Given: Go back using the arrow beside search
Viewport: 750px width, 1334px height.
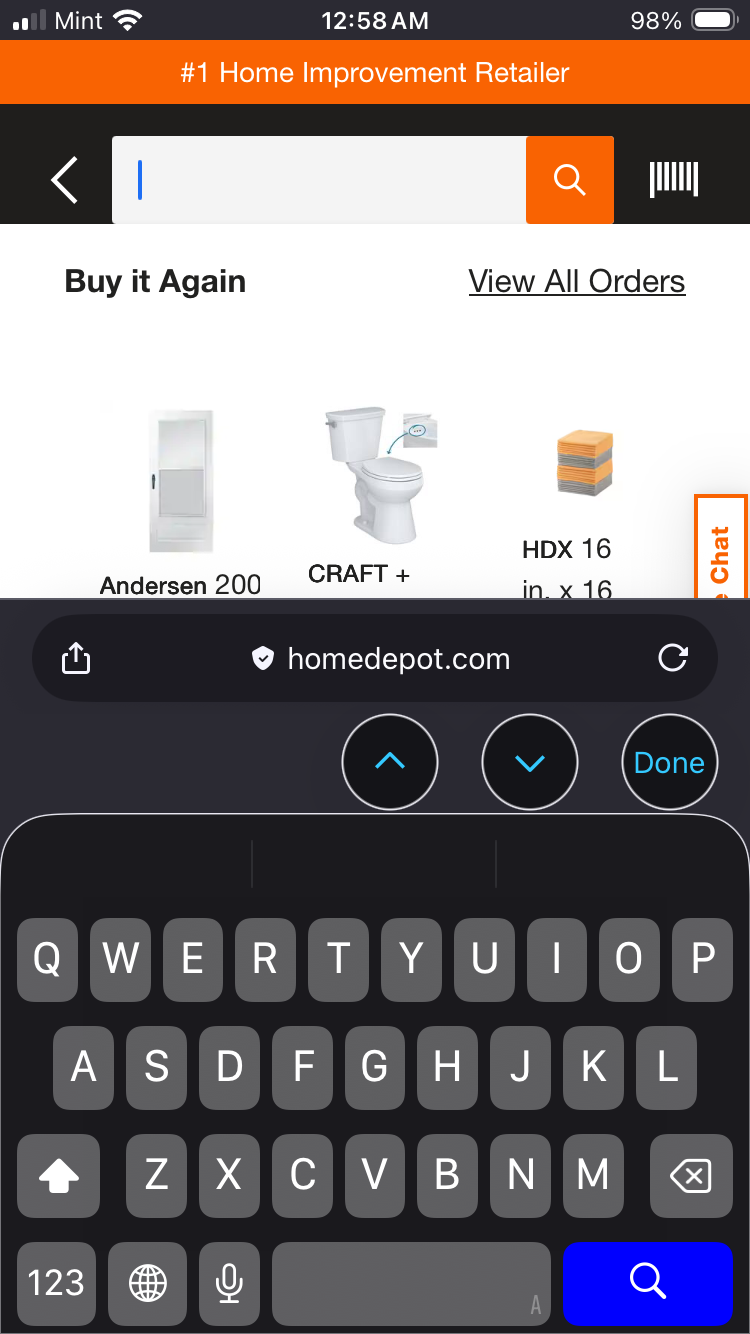Looking at the screenshot, I should pos(65,180).
